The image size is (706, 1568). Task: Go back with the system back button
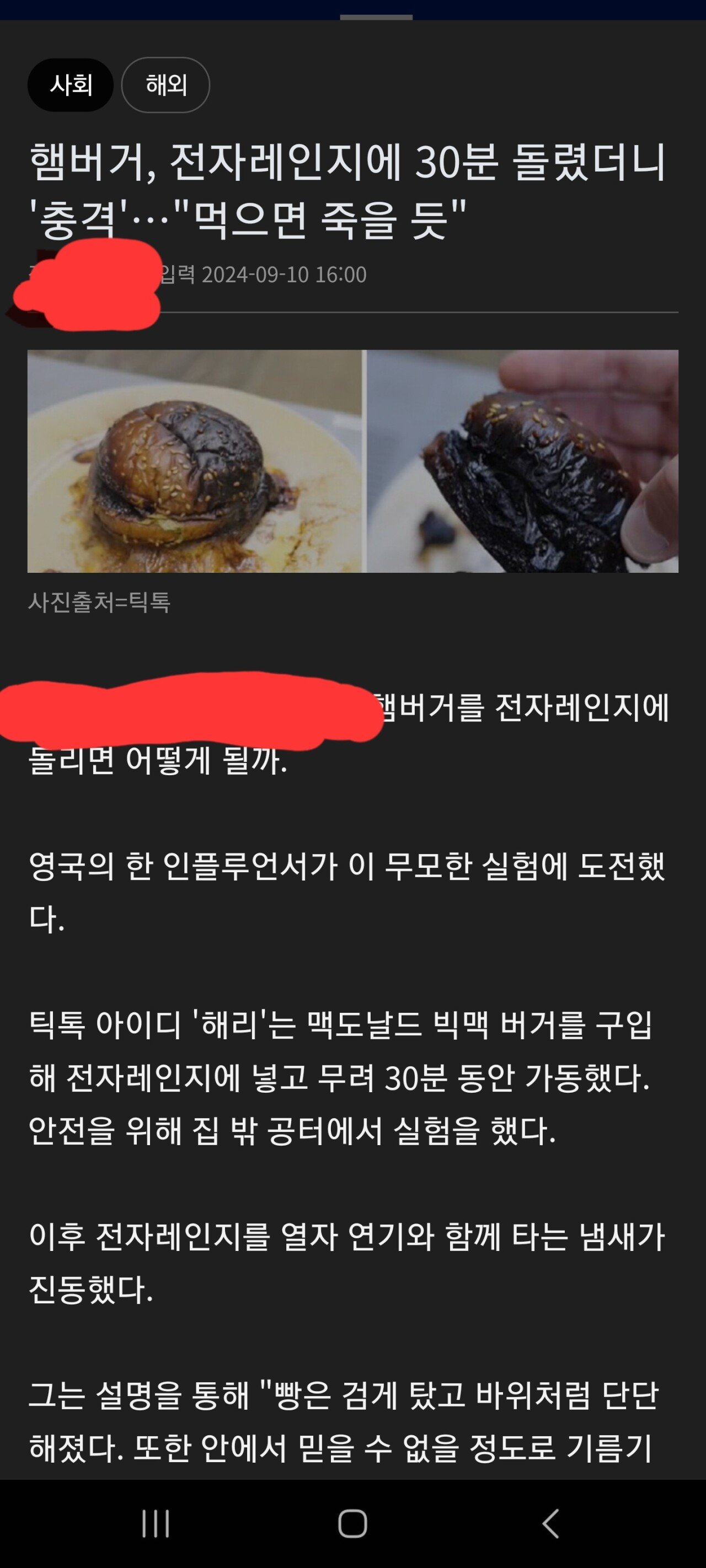click(550, 1523)
